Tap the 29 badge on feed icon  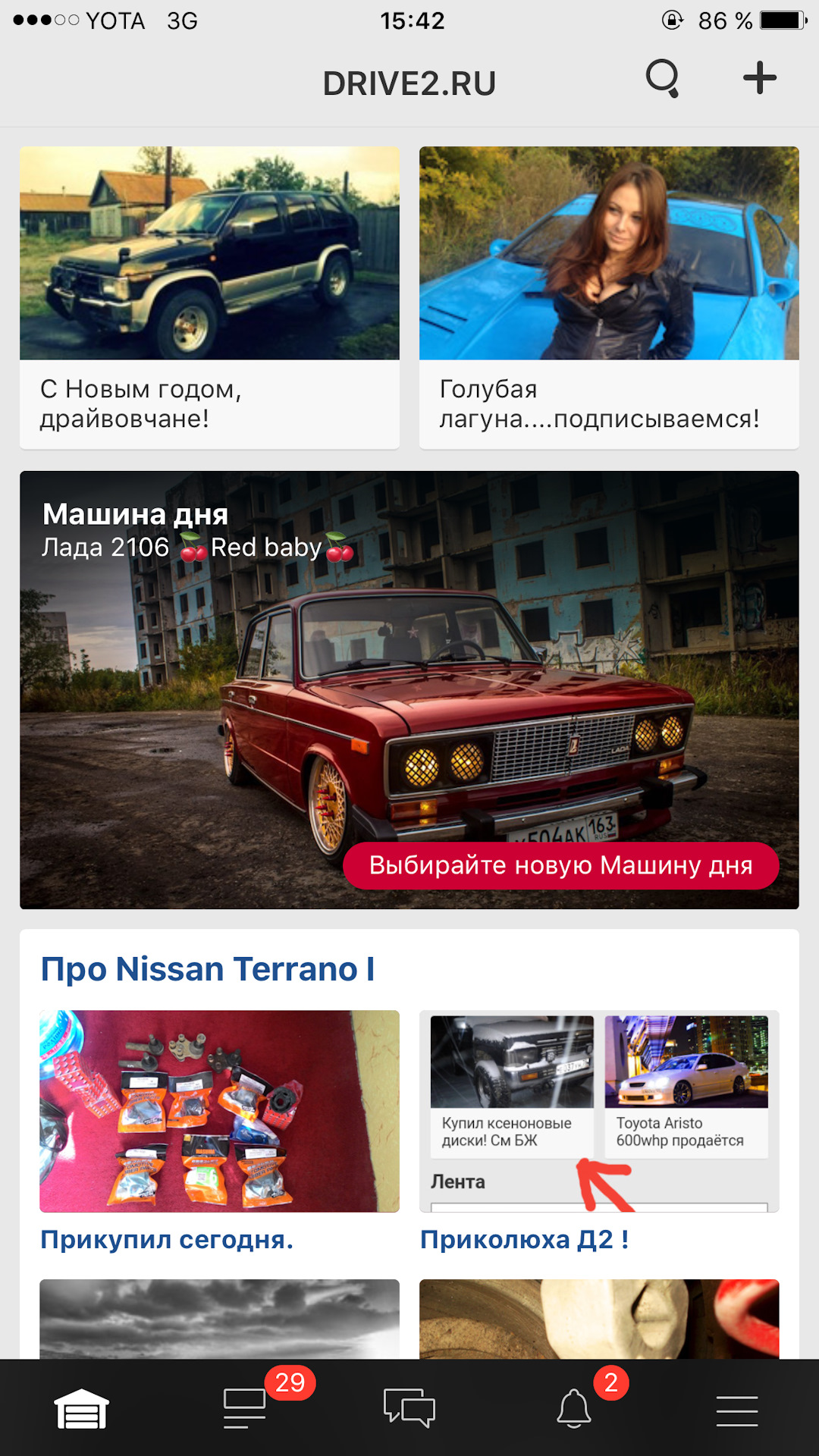pyautogui.click(x=290, y=1377)
